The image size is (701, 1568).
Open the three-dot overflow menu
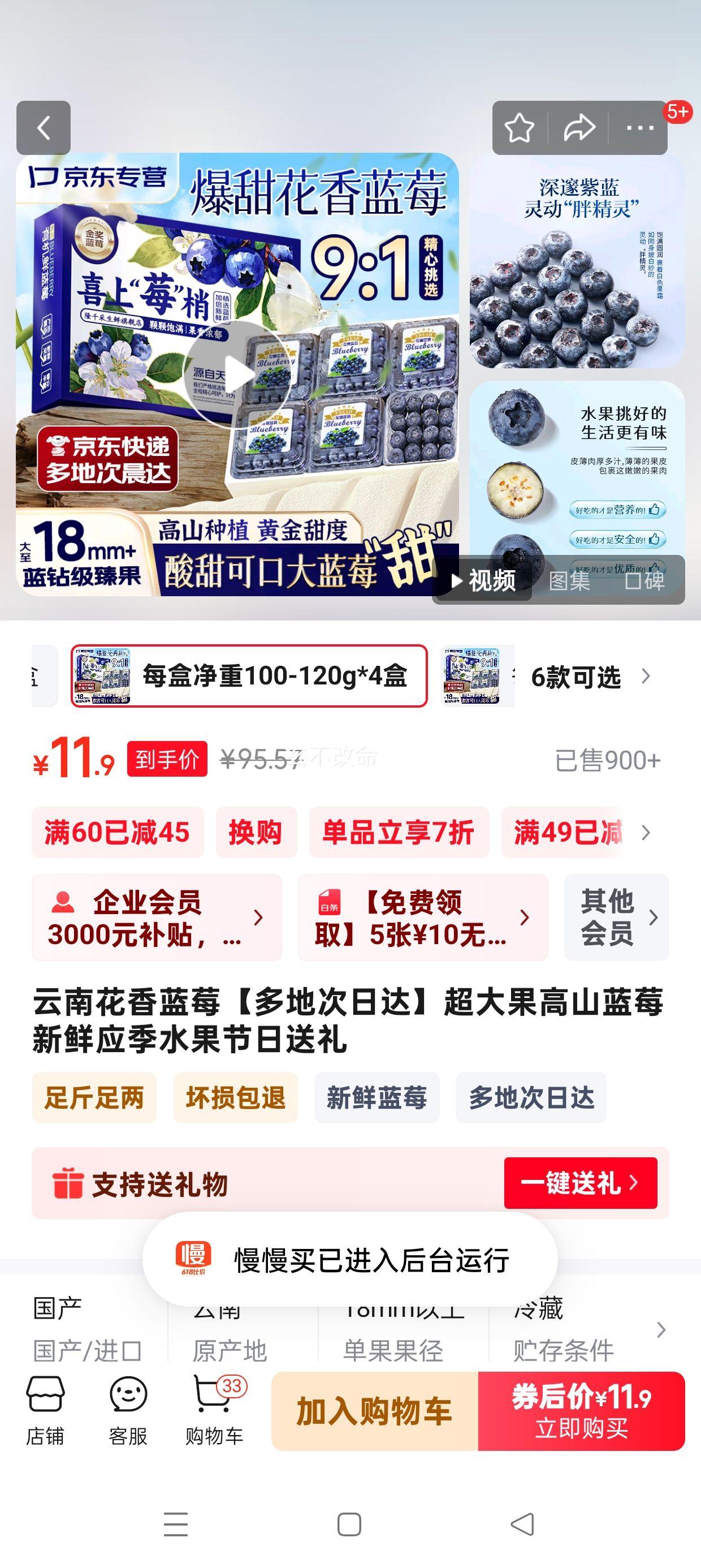pyautogui.click(x=639, y=128)
